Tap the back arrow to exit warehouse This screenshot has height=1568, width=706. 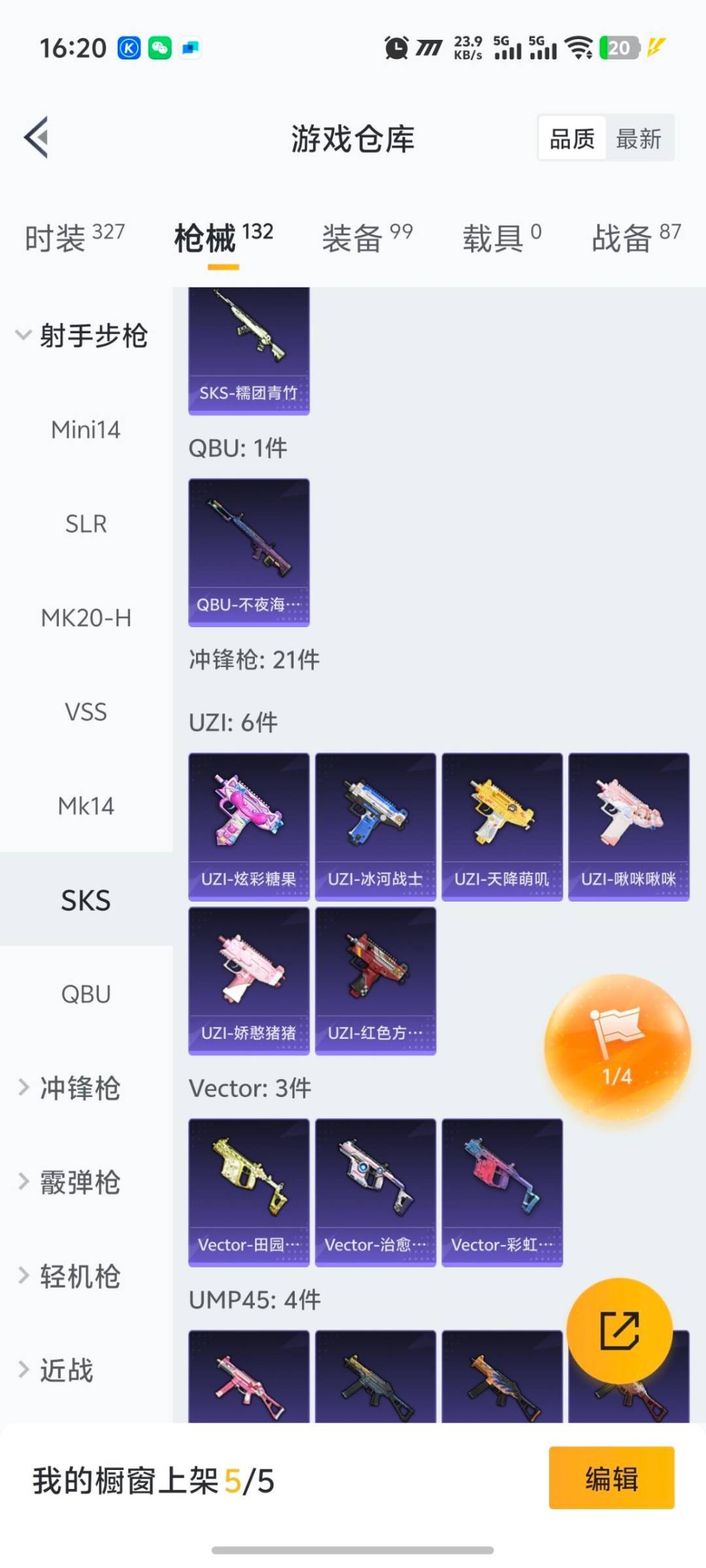(x=37, y=137)
